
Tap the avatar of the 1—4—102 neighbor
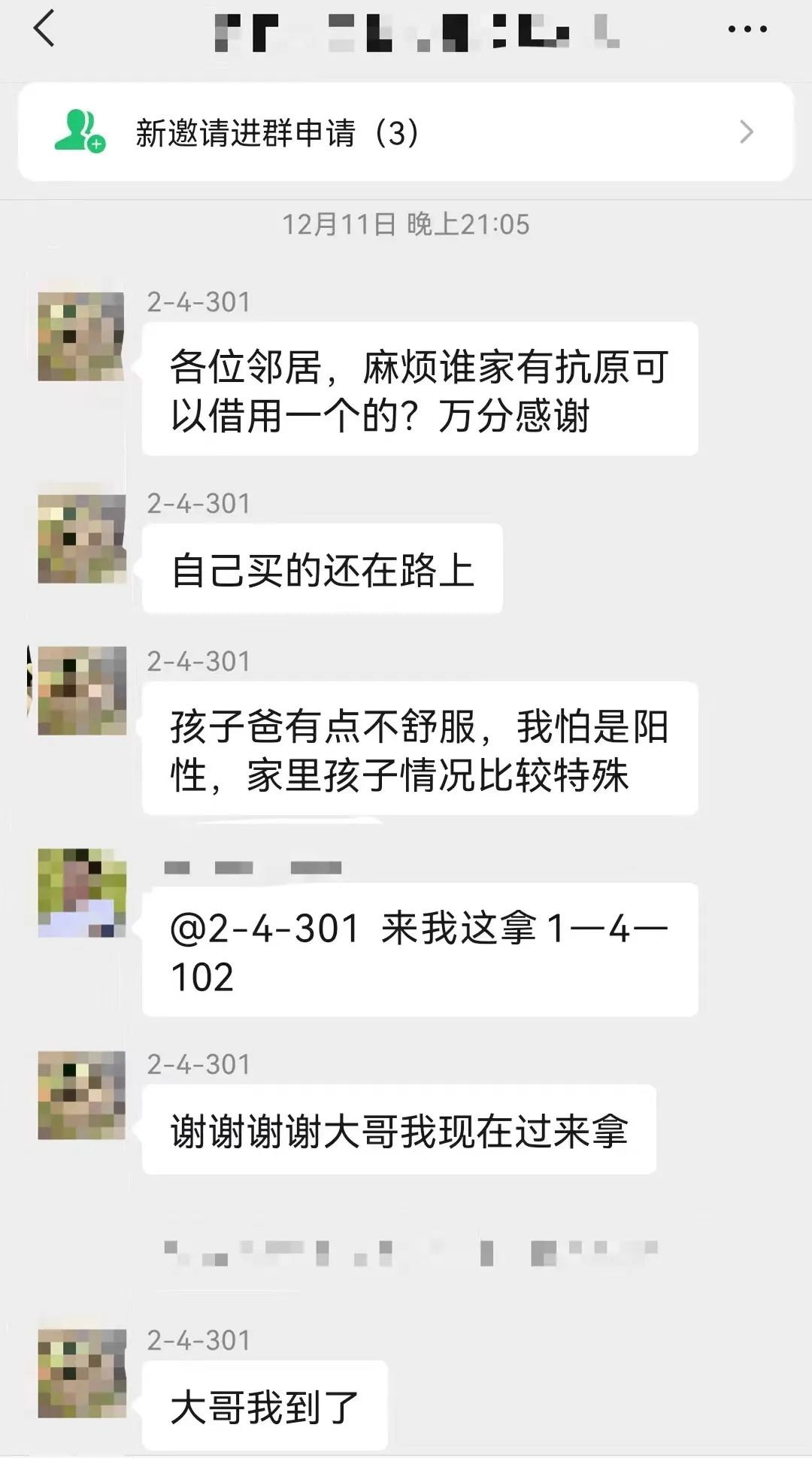pyautogui.click(x=82, y=893)
